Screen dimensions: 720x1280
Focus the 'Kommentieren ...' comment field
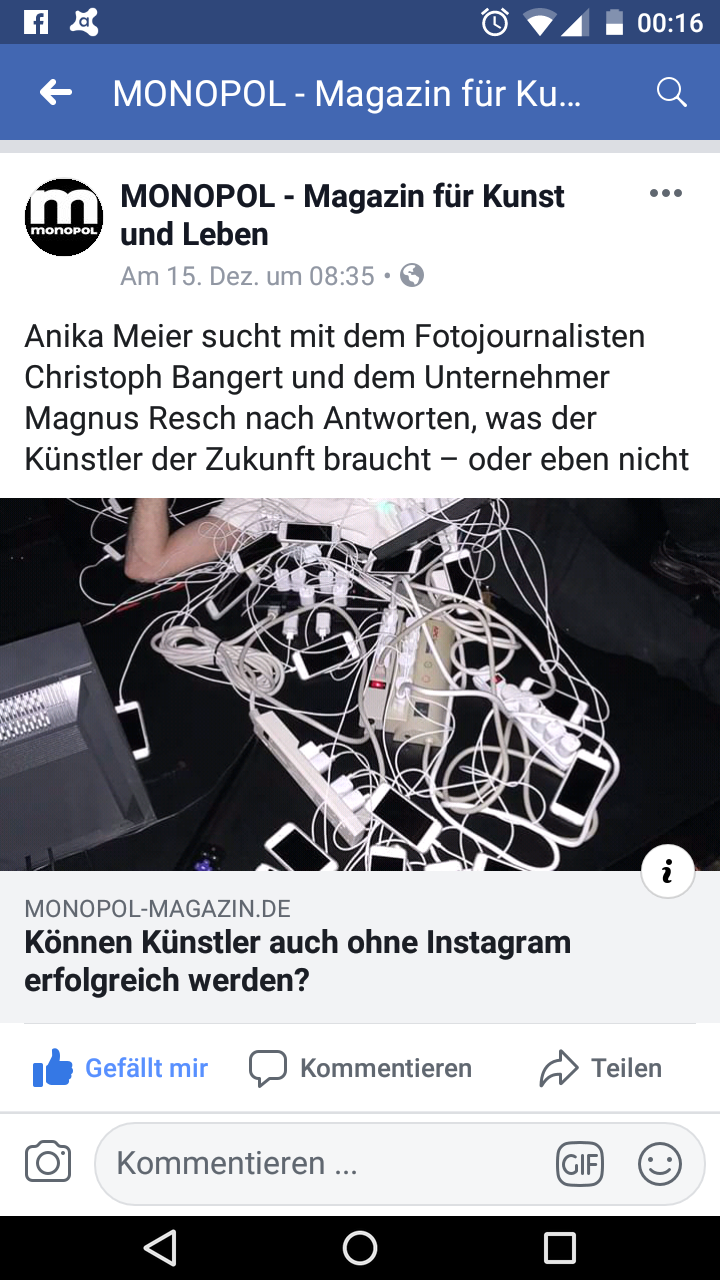320,1163
